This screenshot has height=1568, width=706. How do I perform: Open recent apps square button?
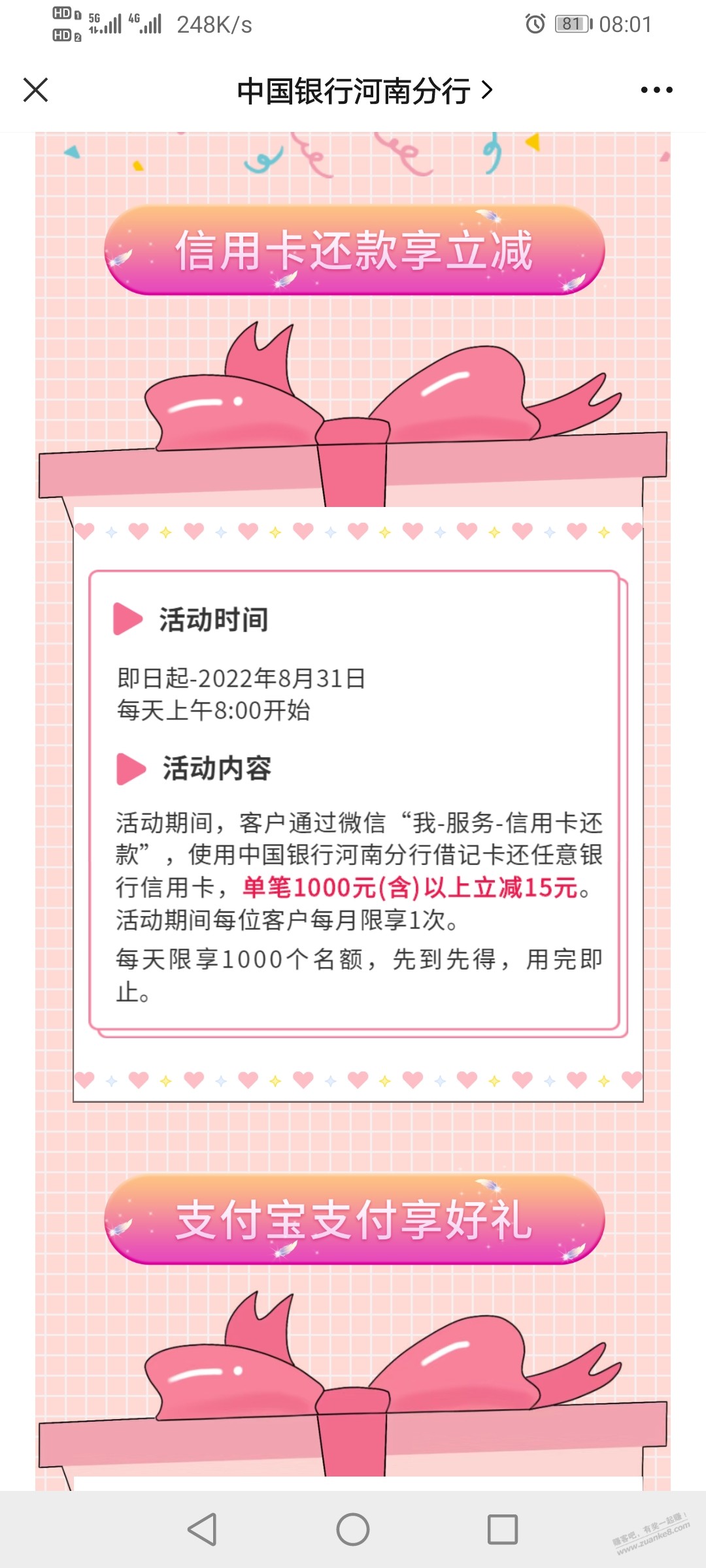pos(503,1529)
